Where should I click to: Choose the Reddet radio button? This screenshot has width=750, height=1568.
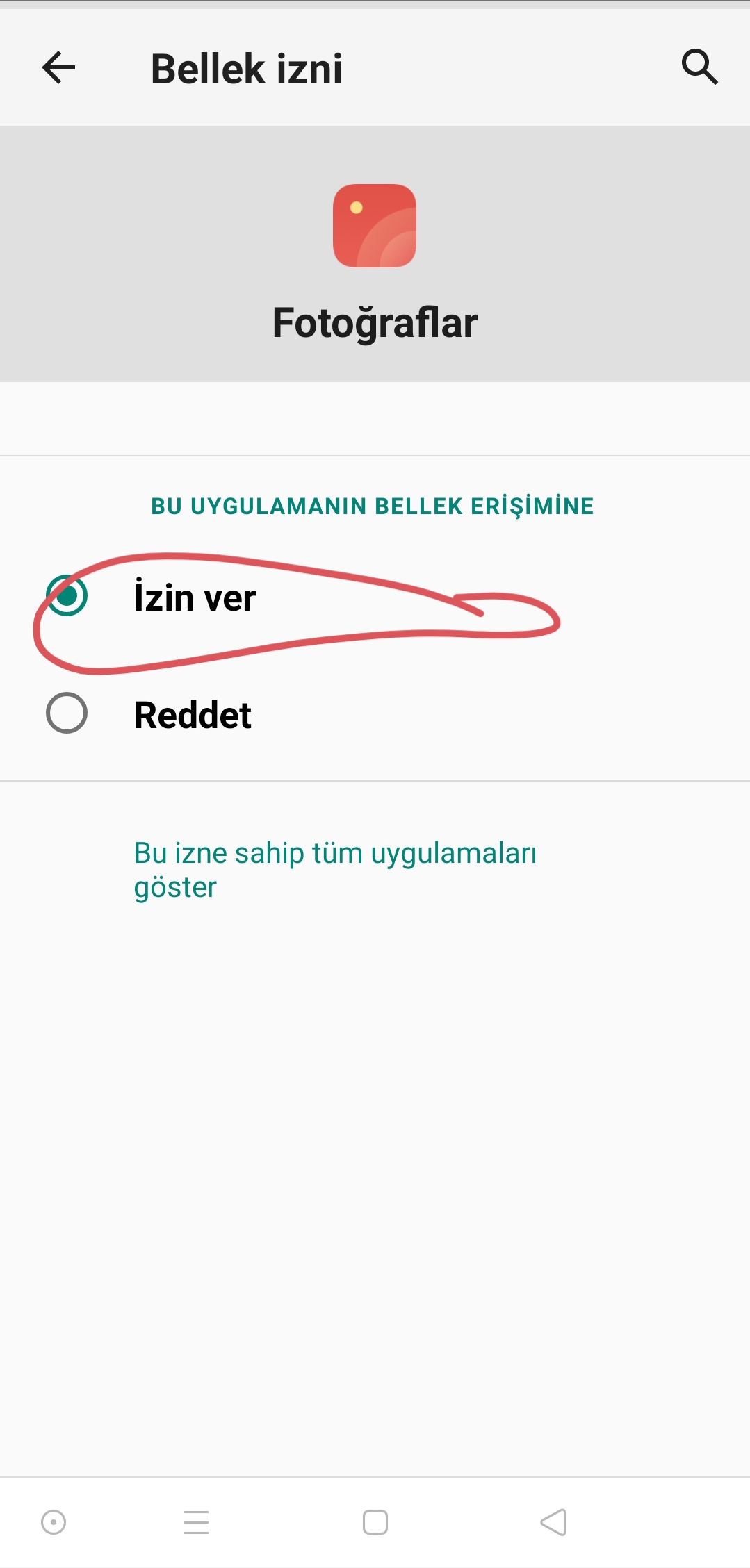coord(67,713)
